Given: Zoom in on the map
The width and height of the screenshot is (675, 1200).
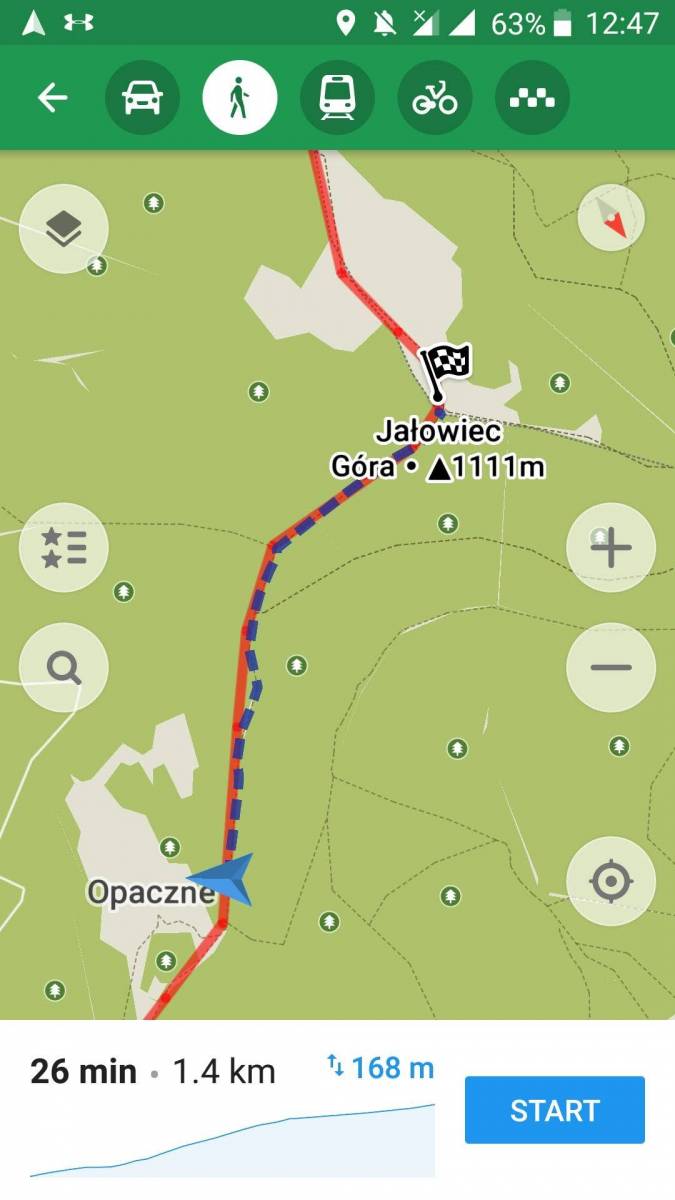Looking at the screenshot, I should click(x=611, y=548).
